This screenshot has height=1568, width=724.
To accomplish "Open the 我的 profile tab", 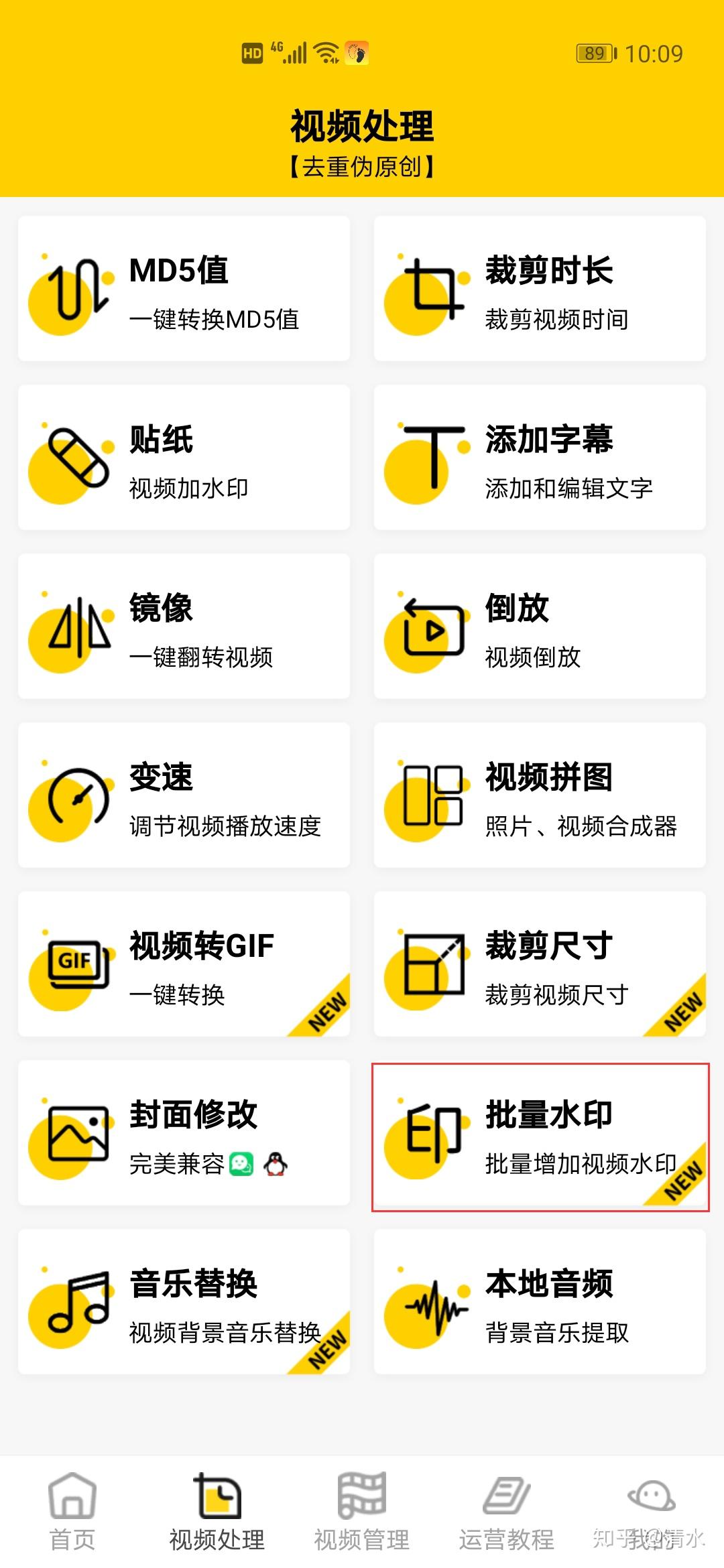I will coord(651,1512).
